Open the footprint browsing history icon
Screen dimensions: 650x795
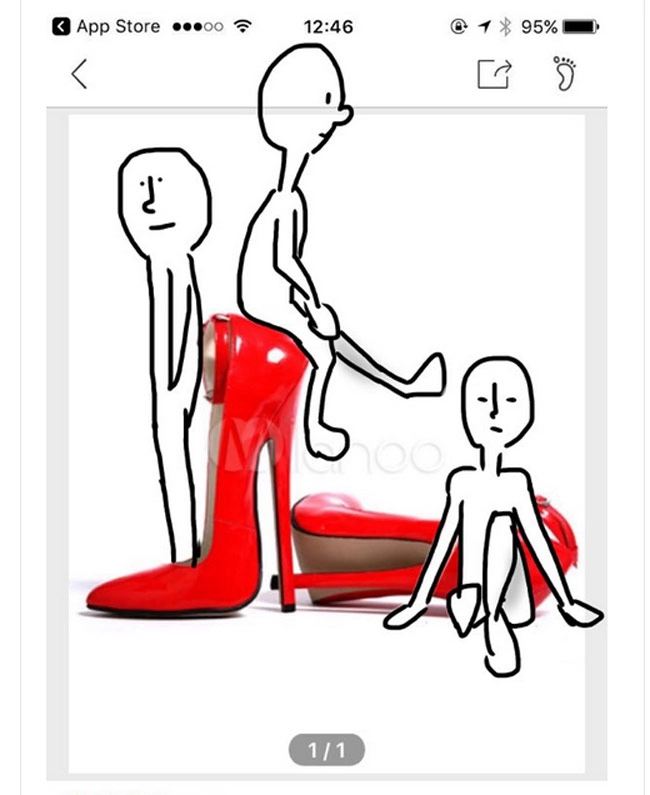(565, 73)
